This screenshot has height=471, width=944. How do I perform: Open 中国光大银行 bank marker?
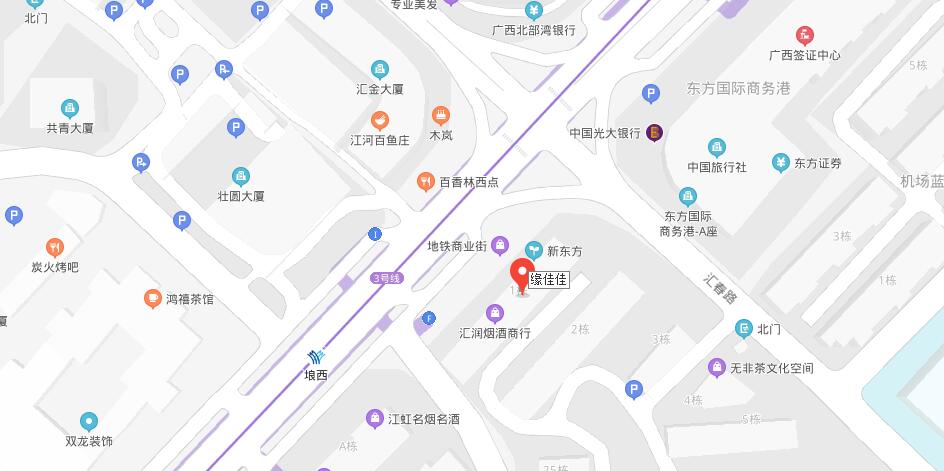(x=654, y=132)
